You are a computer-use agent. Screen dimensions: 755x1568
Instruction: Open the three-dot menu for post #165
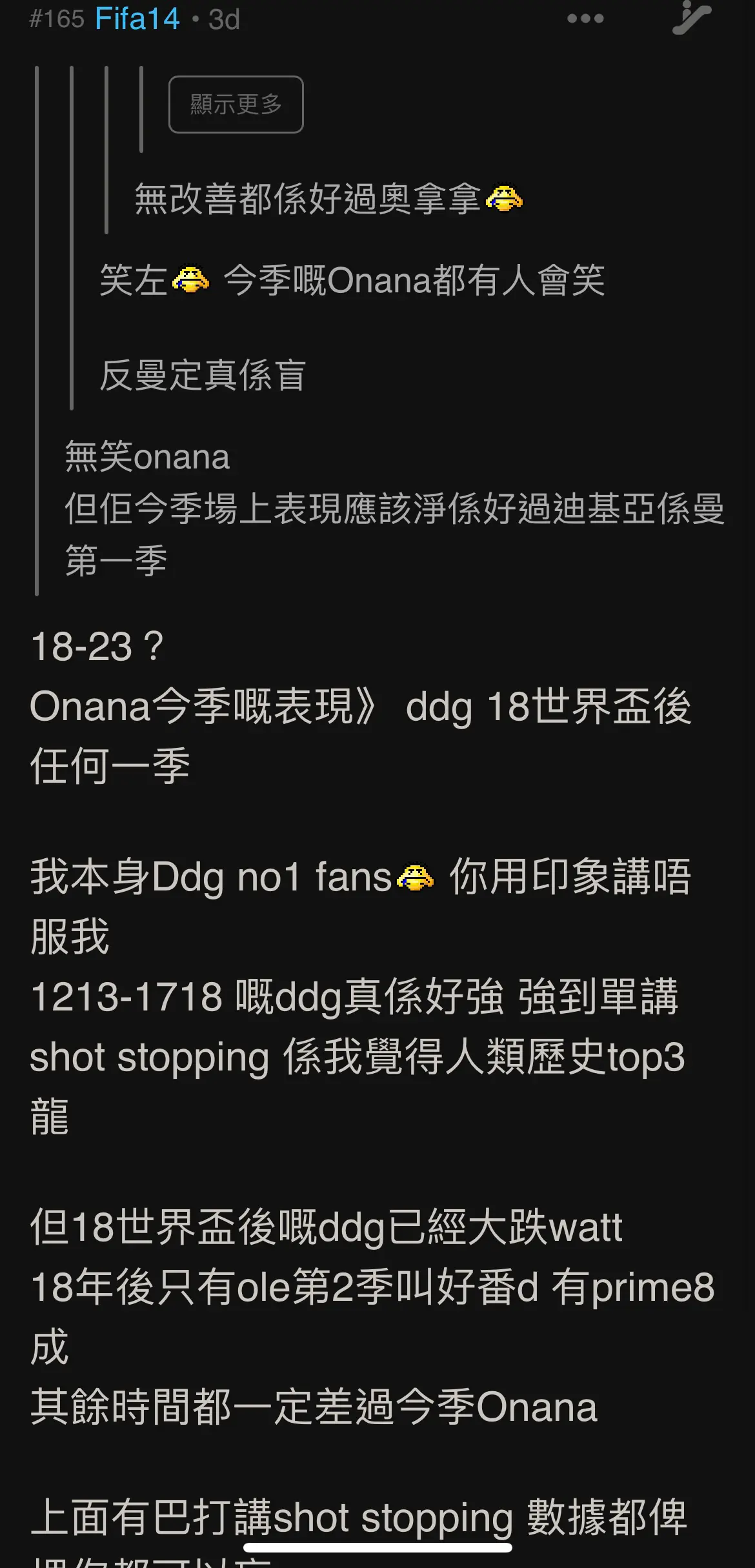pos(585,19)
